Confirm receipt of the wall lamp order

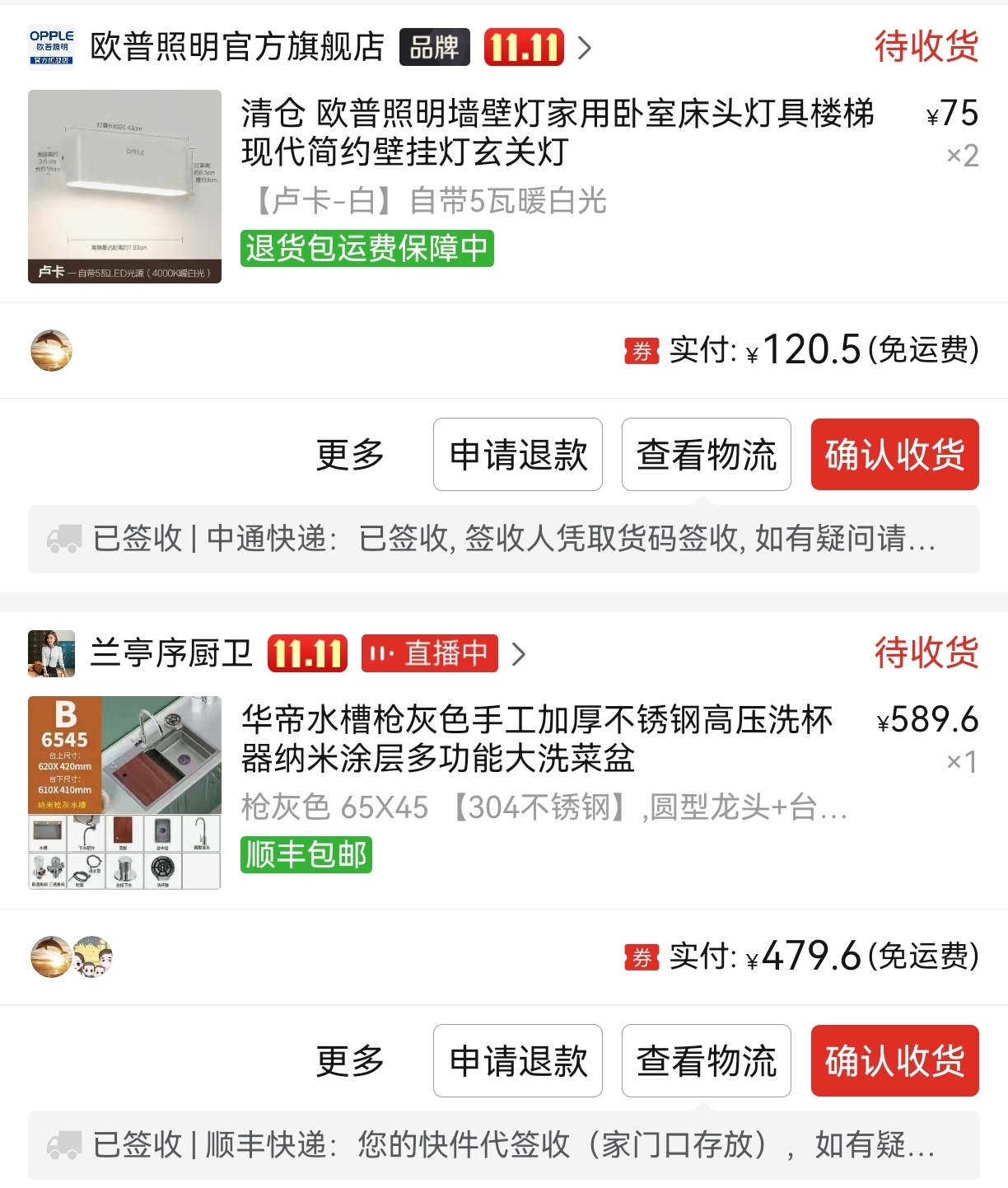coord(894,454)
